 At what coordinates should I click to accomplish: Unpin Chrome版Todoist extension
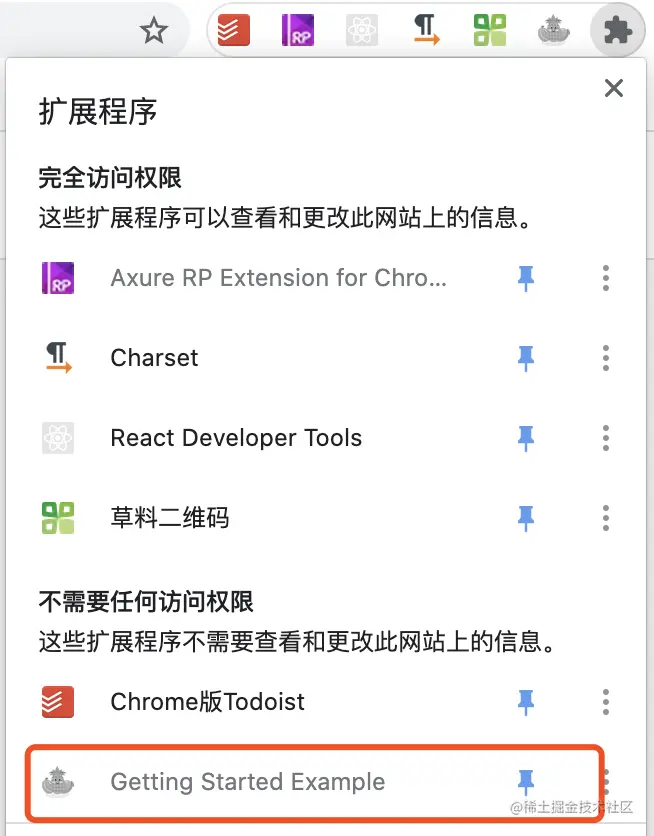pos(526,702)
